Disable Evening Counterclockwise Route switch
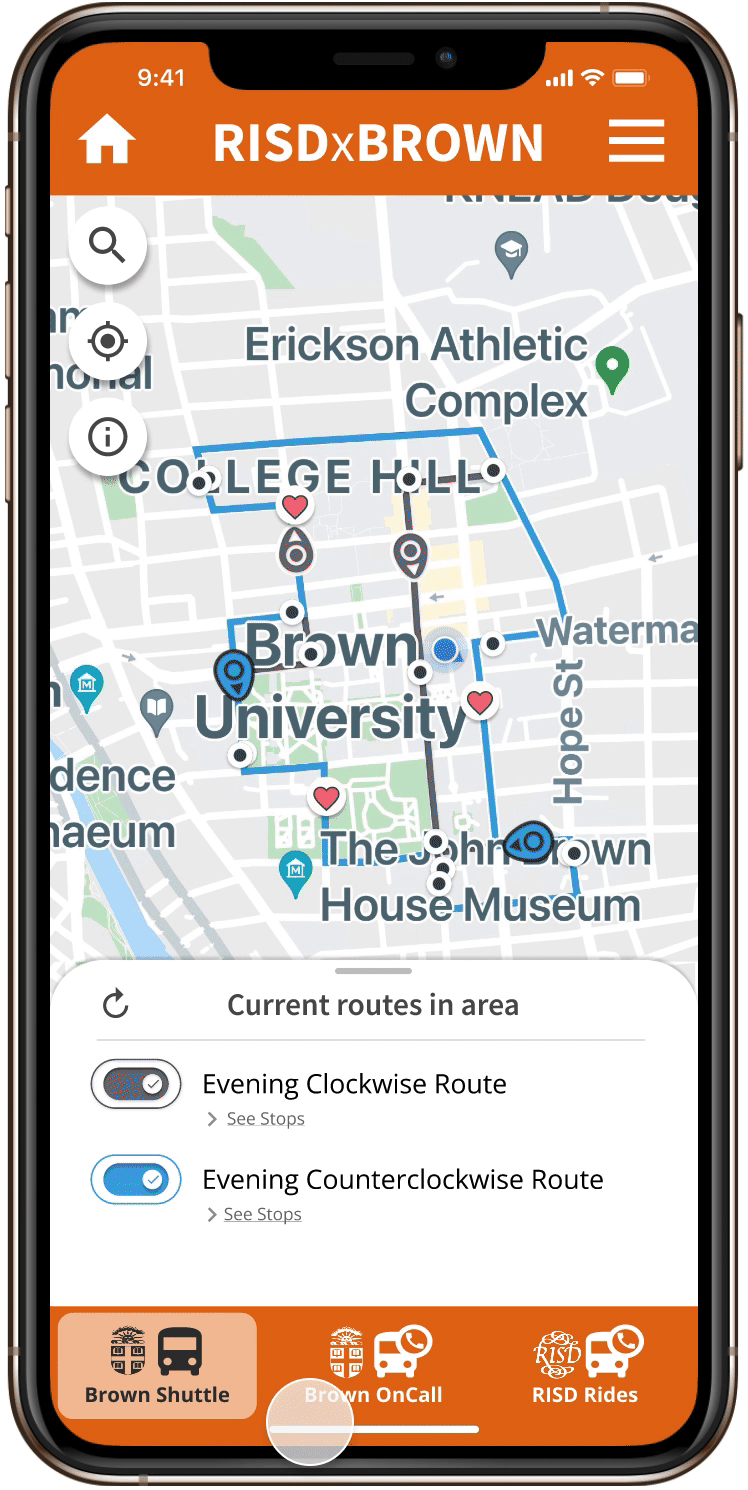The height and width of the screenshot is (1490, 748). pos(136,1180)
